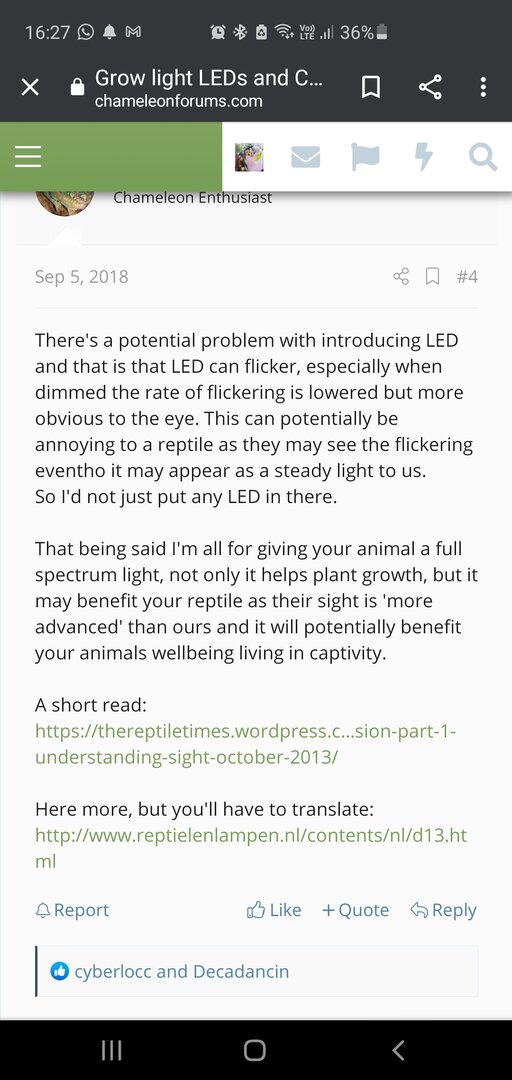Bookmark post #4
Image resolution: width=512 pixels, height=1080 pixels.
[x=432, y=277]
